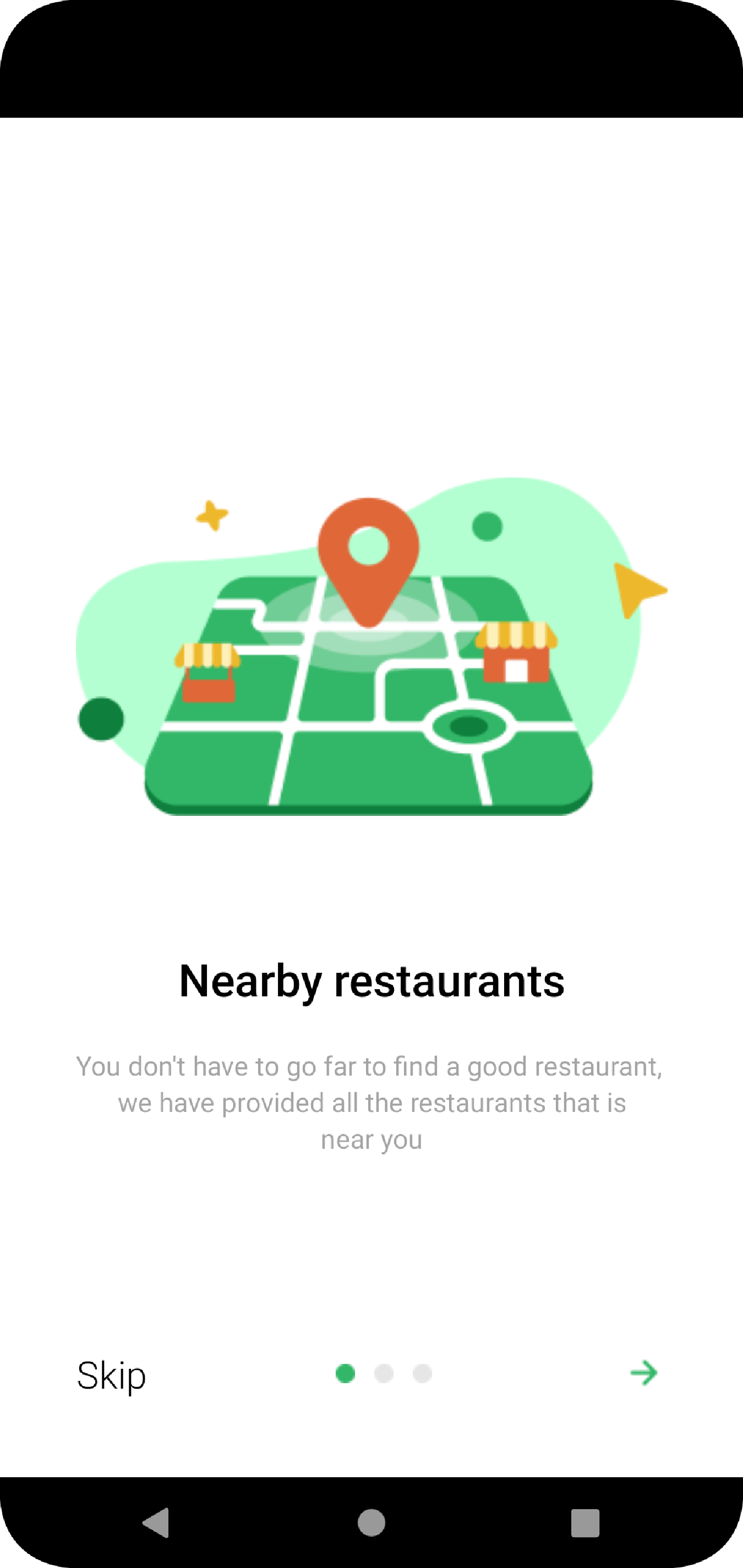The width and height of the screenshot is (743, 1568).
Task: Go to the home screen
Action: (371, 1523)
